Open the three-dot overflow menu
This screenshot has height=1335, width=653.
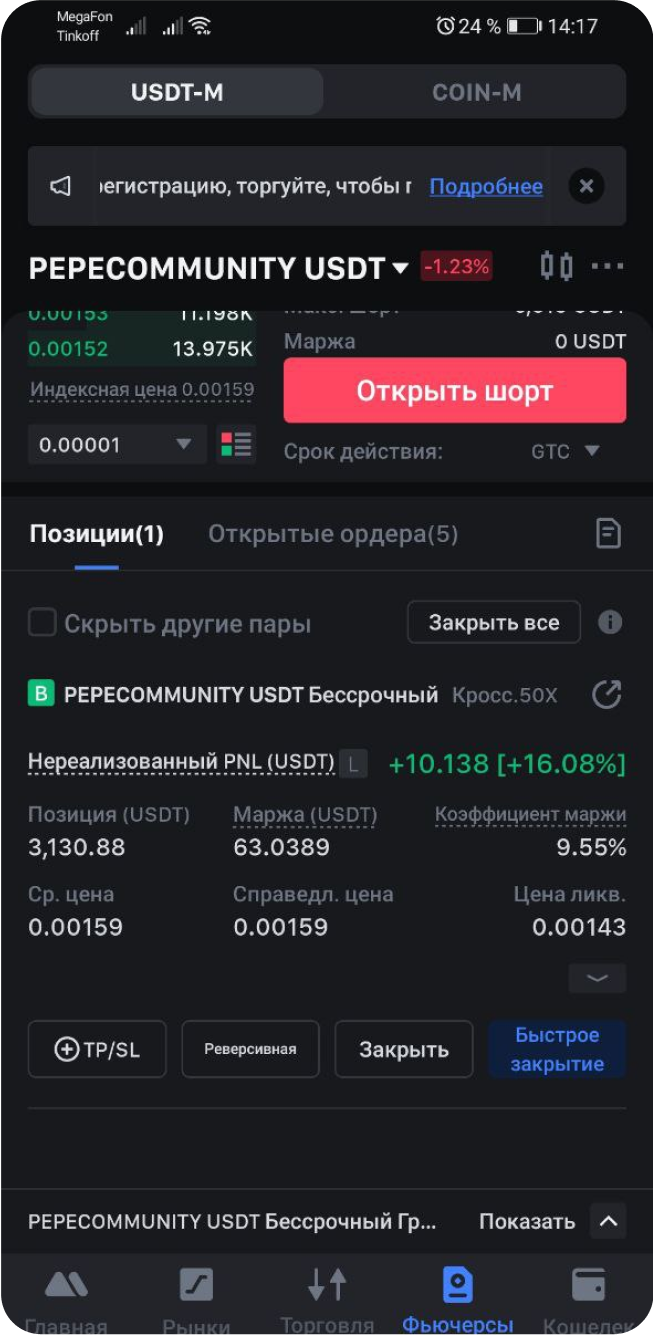(x=607, y=266)
